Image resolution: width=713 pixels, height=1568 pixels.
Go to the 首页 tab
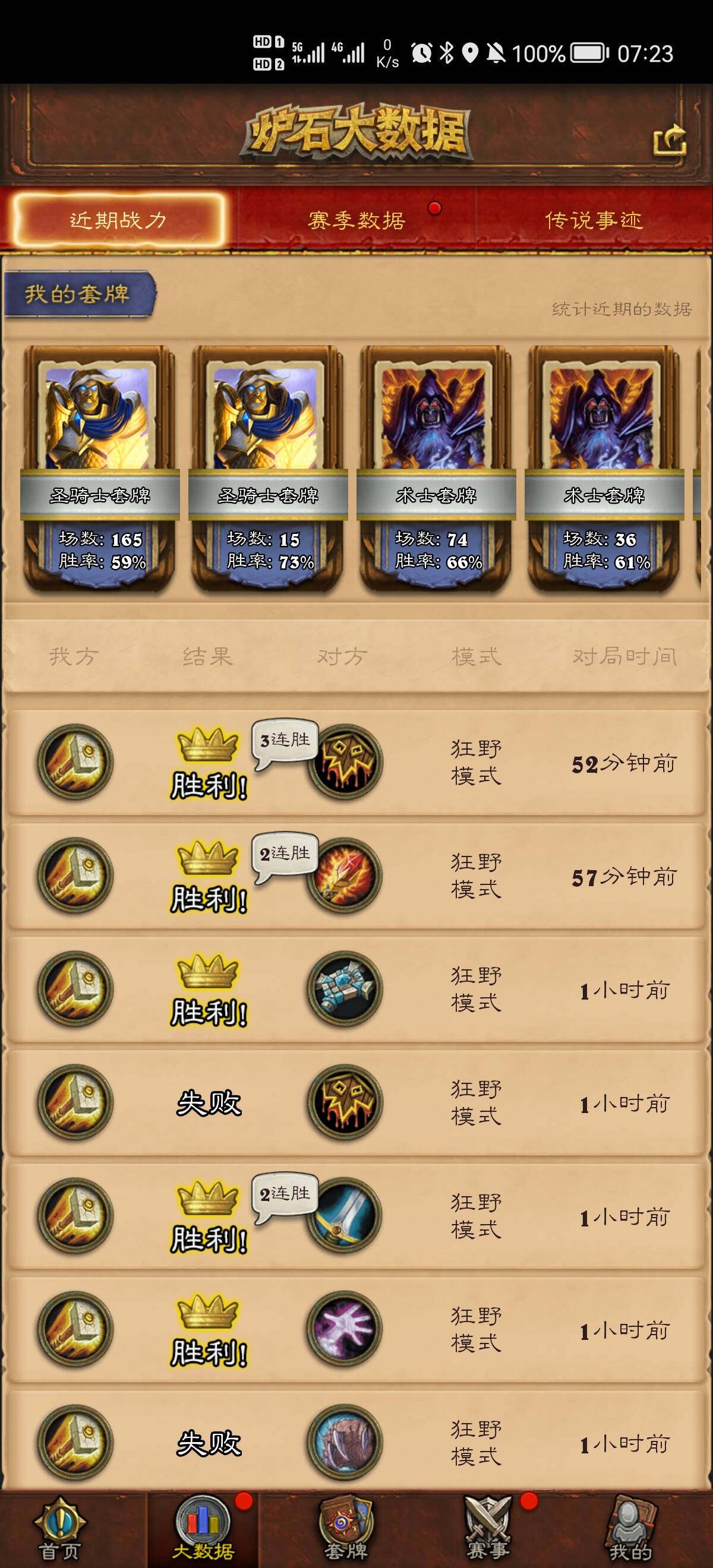click(x=59, y=1529)
